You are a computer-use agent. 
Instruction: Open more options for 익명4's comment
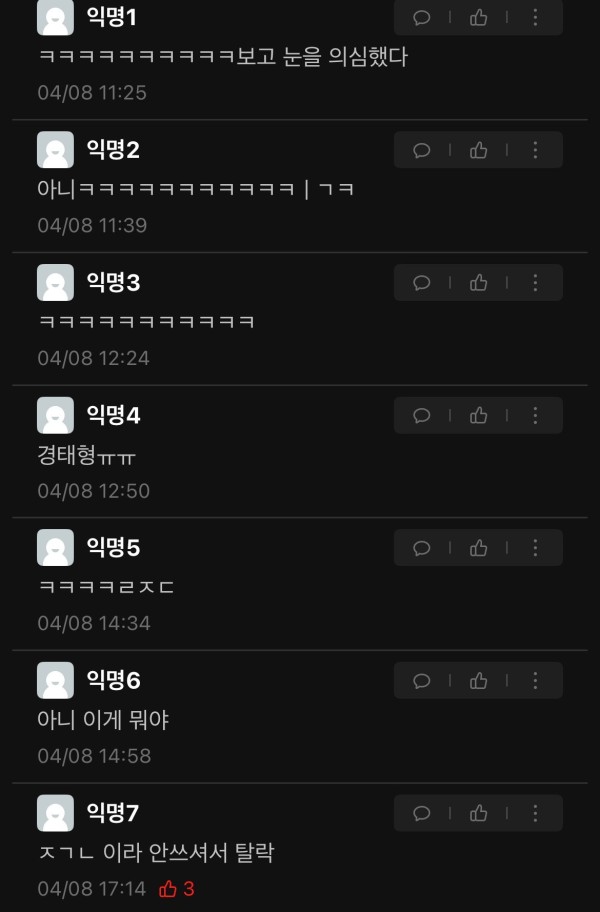(535, 415)
